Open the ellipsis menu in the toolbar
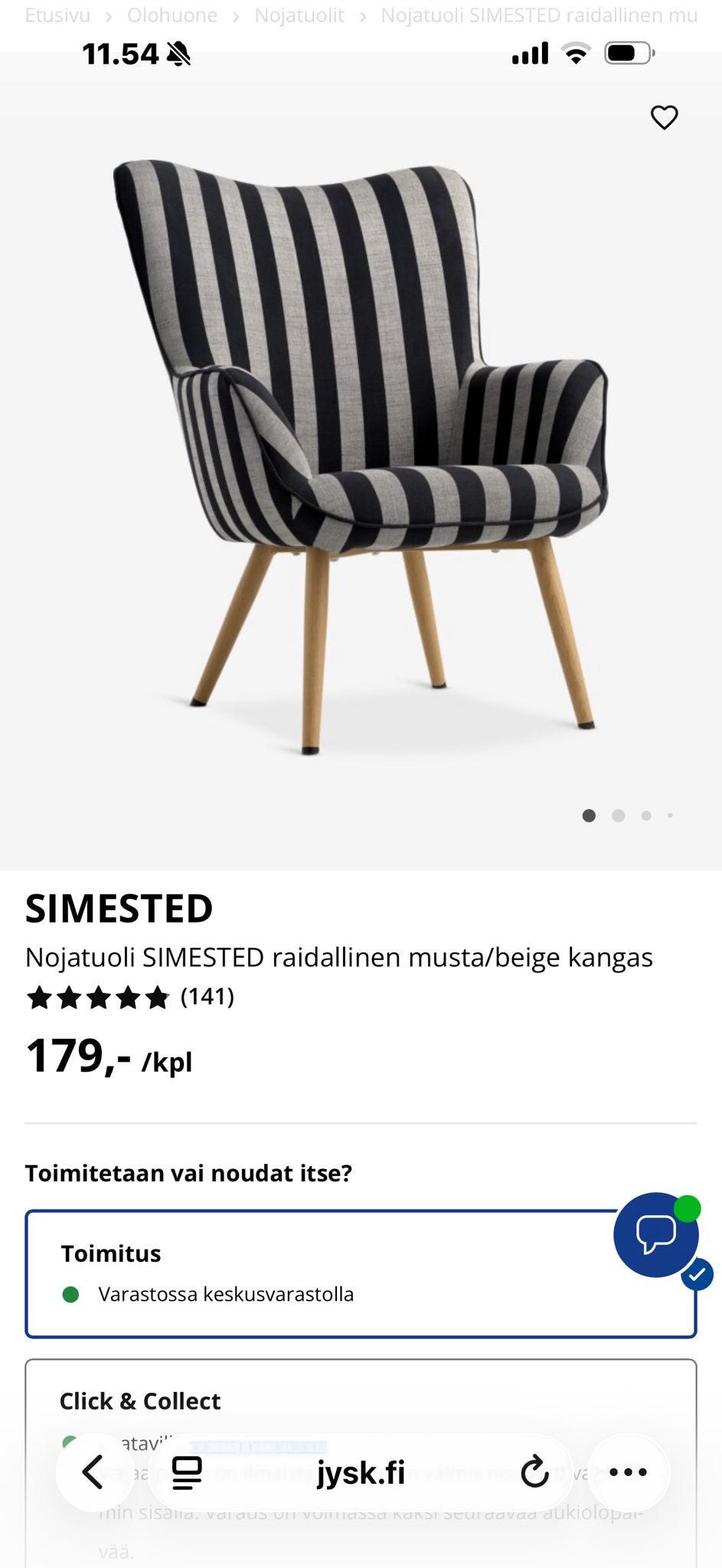The image size is (722, 1568). pyautogui.click(x=628, y=1471)
